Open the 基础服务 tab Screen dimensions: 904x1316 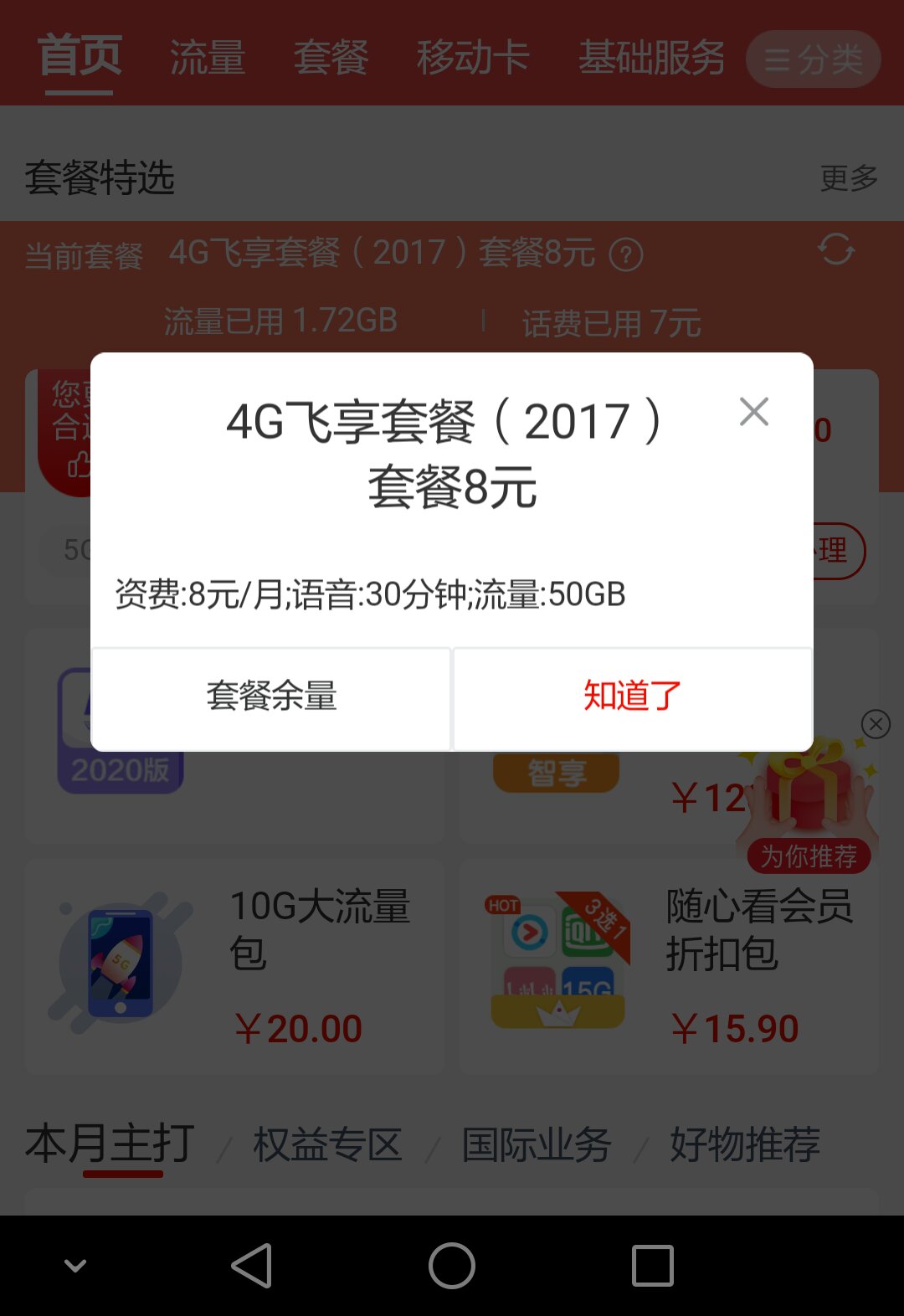point(651,59)
